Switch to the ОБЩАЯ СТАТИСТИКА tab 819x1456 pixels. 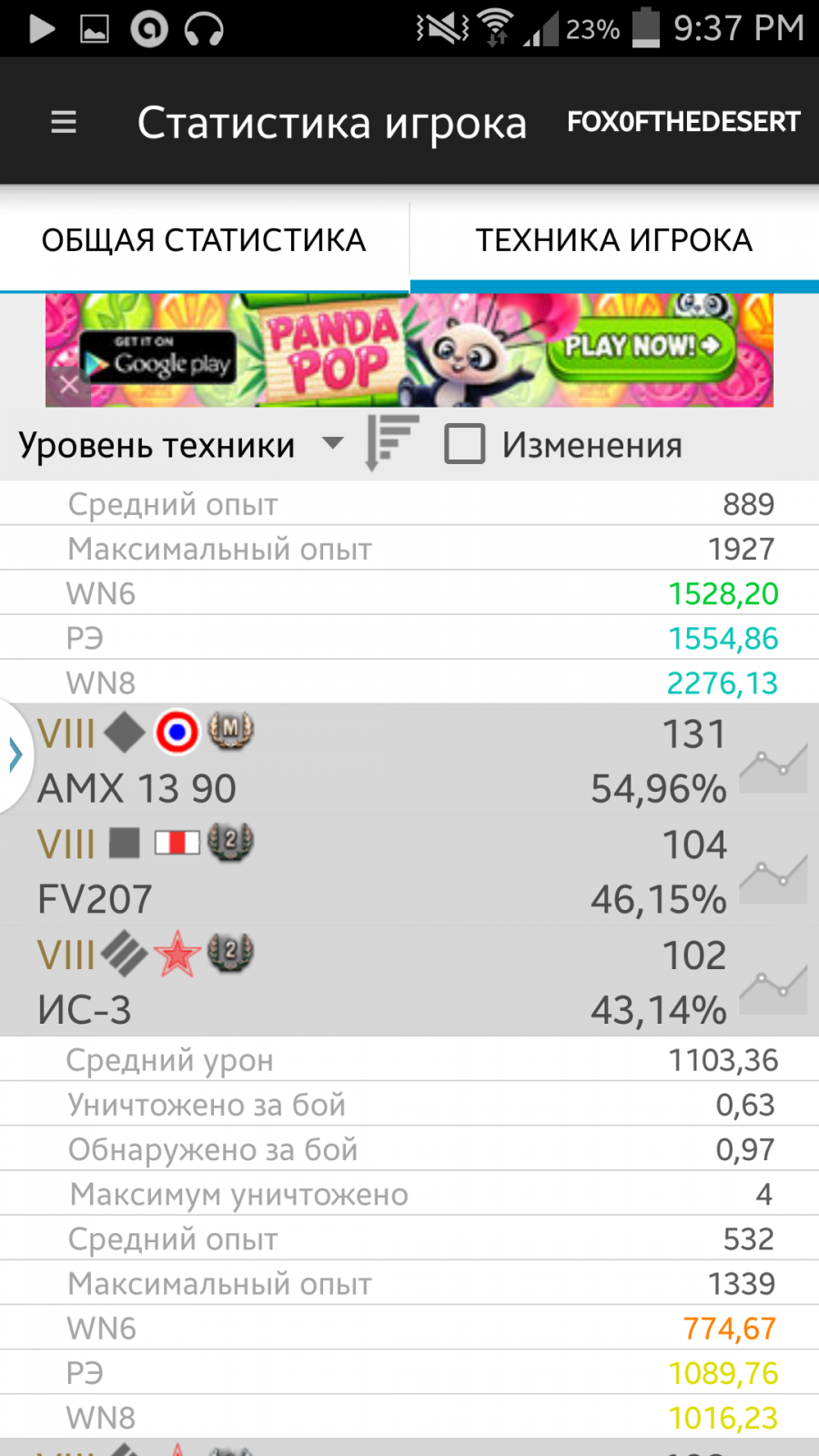[204, 240]
